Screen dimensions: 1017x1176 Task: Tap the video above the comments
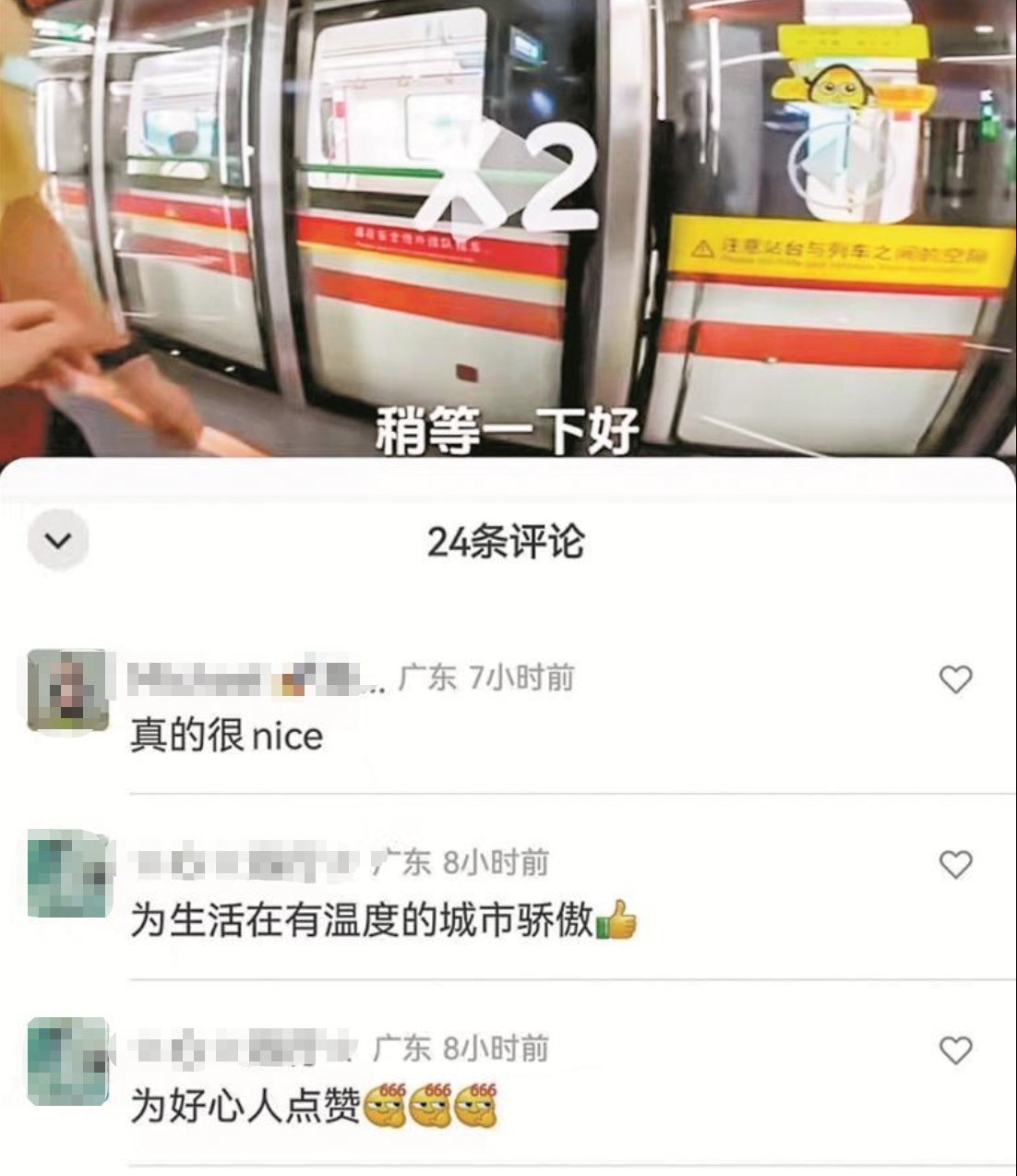coord(508,231)
